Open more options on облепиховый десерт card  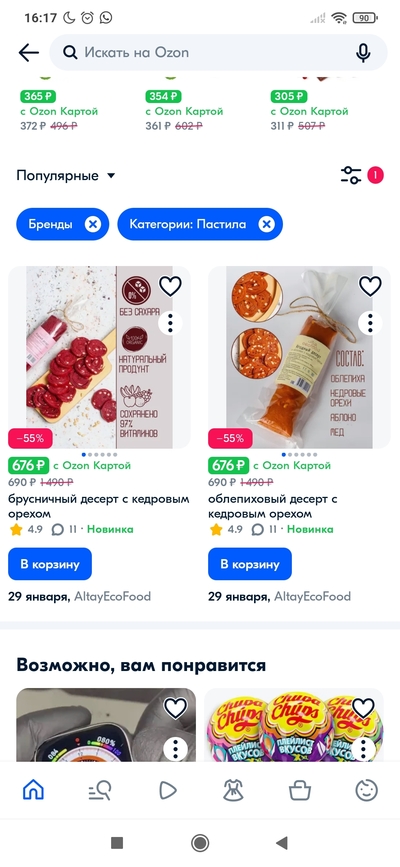370,323
